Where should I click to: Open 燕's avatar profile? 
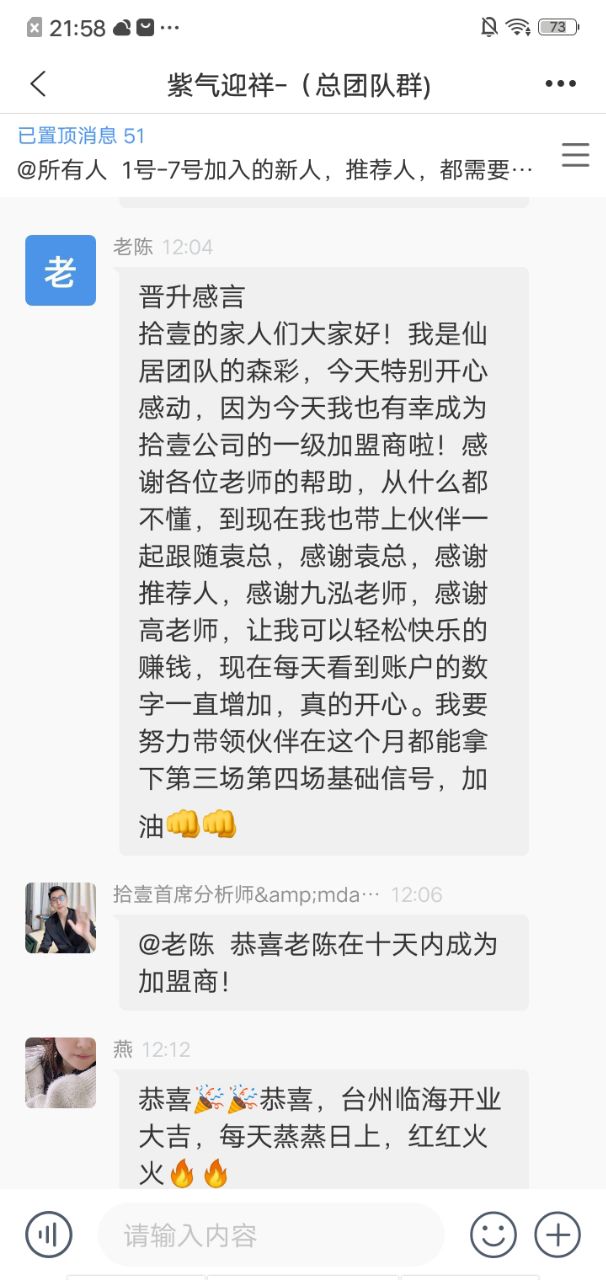60,1073
